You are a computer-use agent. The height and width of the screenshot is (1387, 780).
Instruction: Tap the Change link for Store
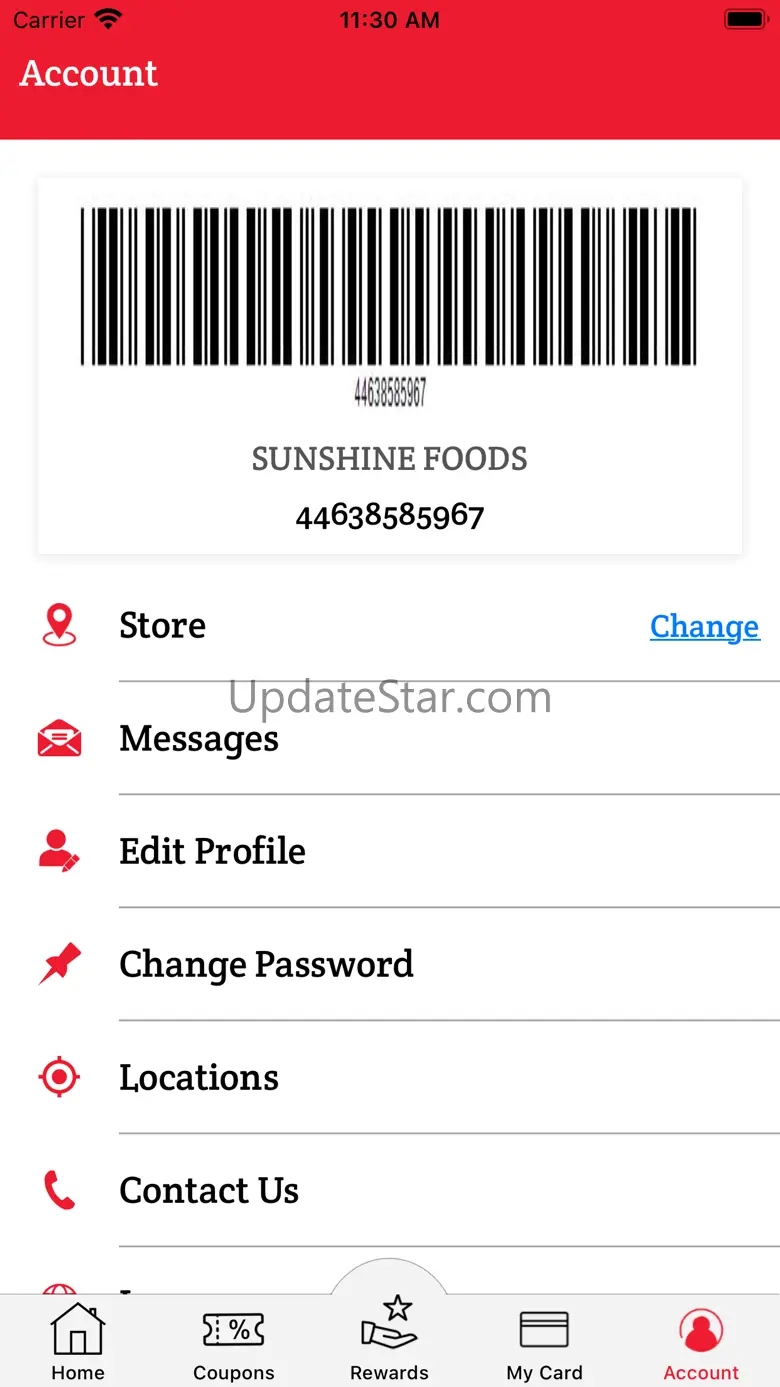point(704,626)
